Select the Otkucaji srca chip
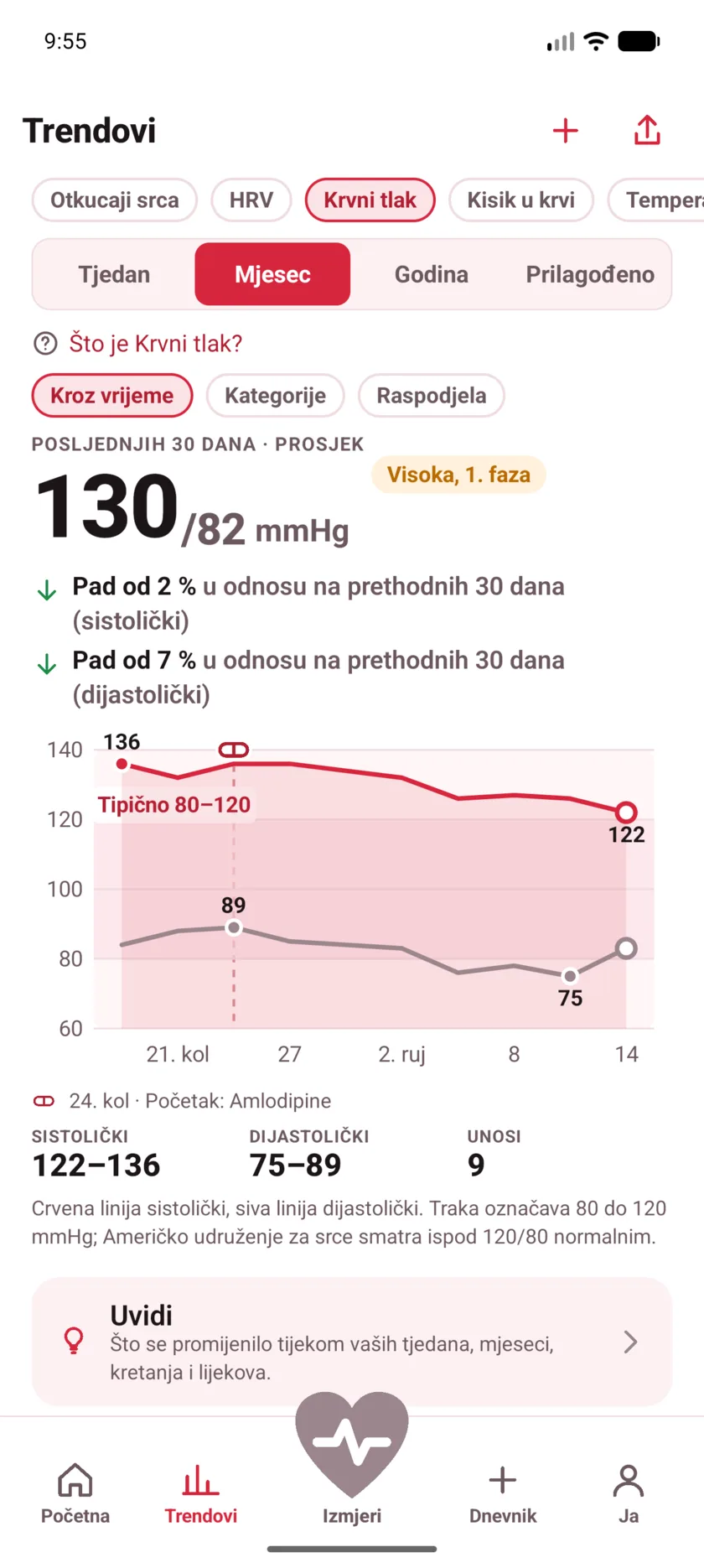The height and width of the screenshot is (1568, 704). pos(115,200)
